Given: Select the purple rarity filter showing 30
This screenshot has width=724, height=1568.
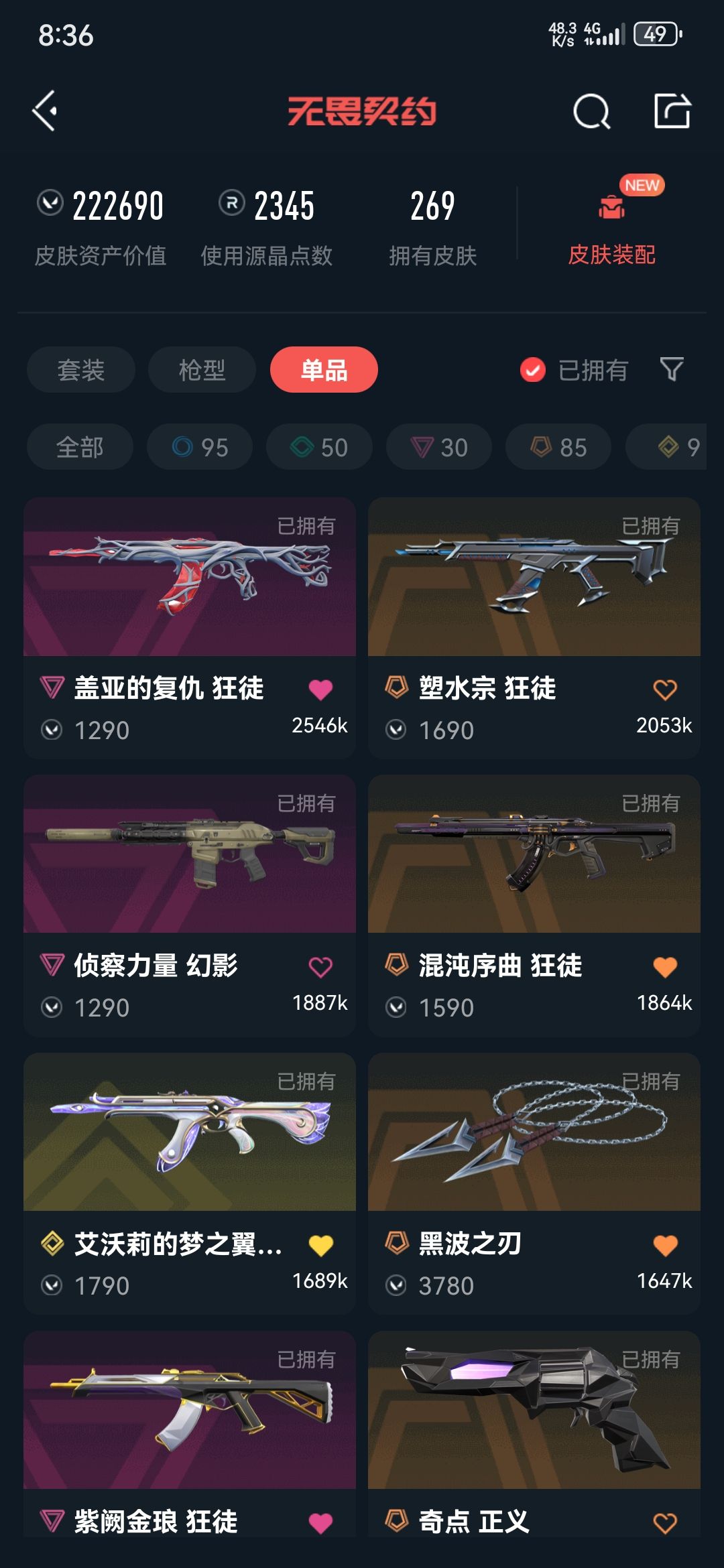Looking at the screenshot, I should (x=439, y=447).
